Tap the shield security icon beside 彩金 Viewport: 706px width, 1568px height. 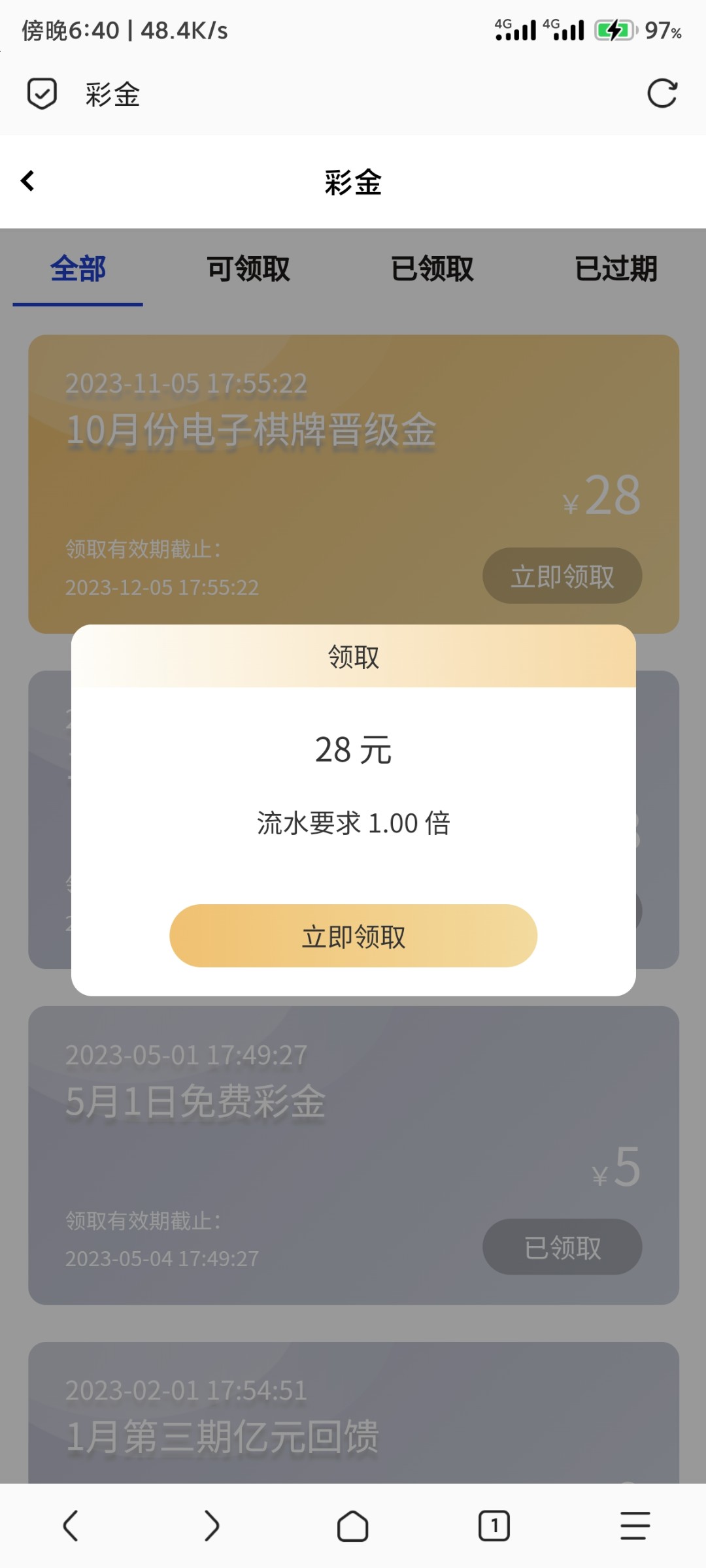(x=41, y=94)
